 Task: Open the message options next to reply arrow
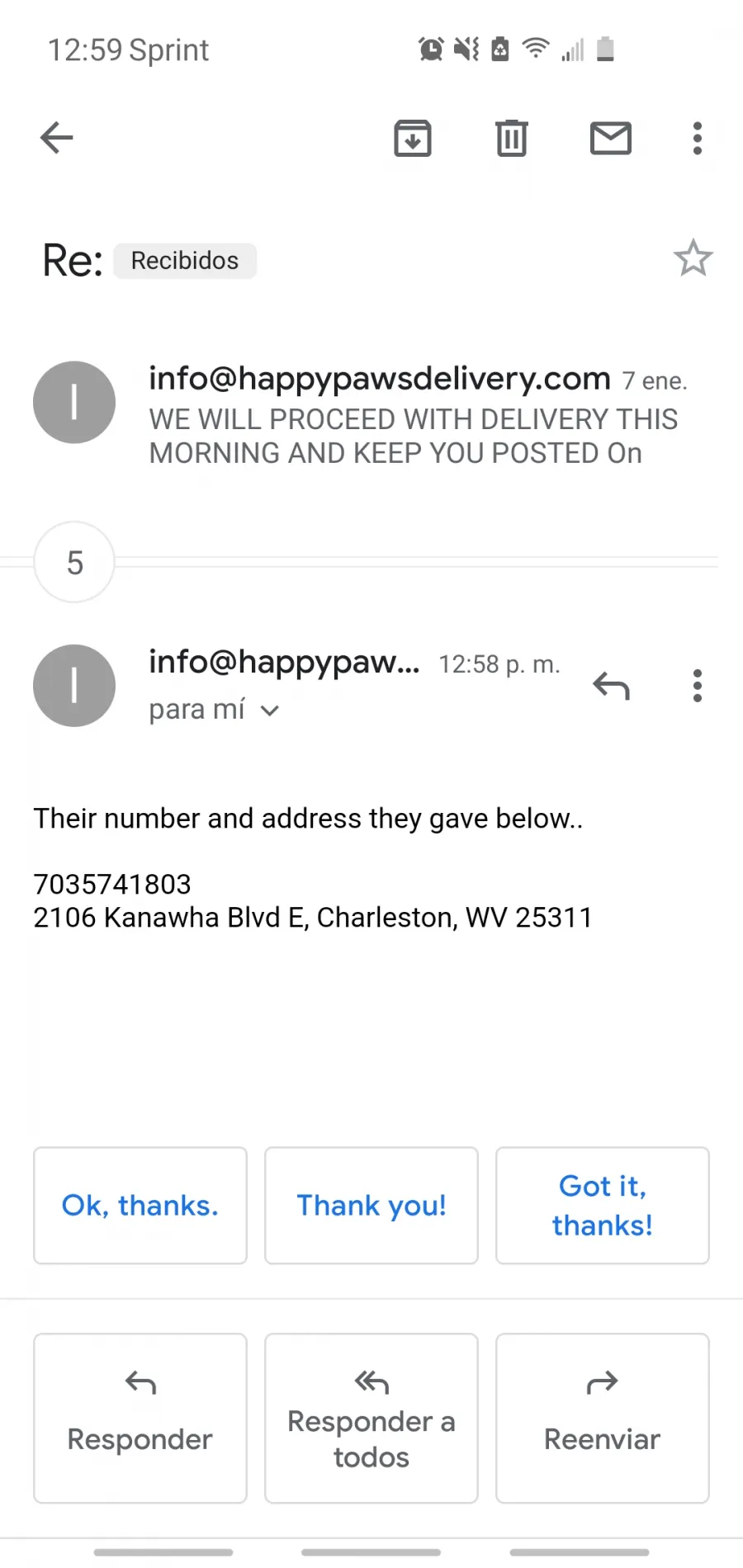point(698,686)
